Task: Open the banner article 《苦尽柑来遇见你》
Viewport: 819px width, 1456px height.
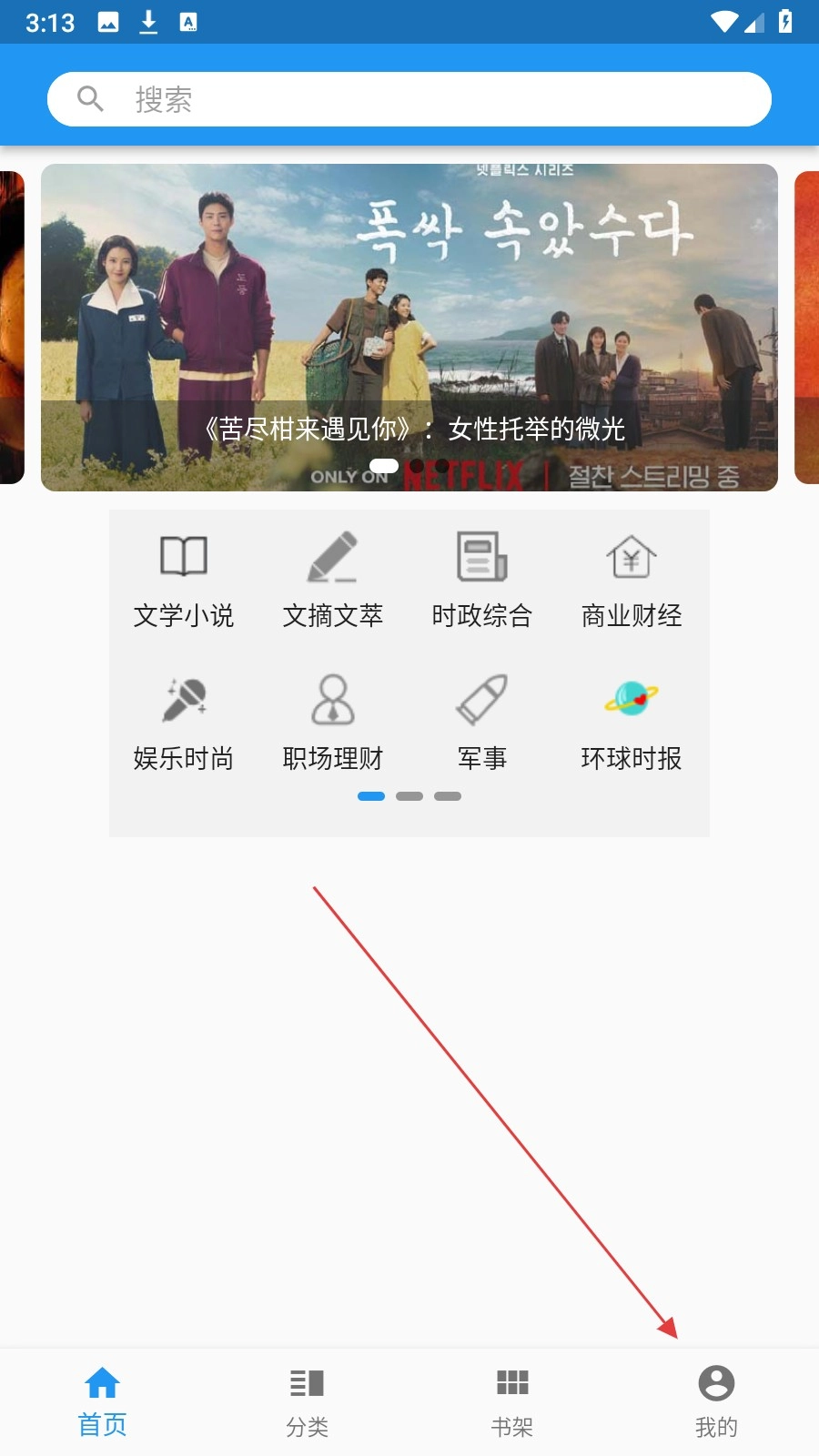Action: [409, 430]
